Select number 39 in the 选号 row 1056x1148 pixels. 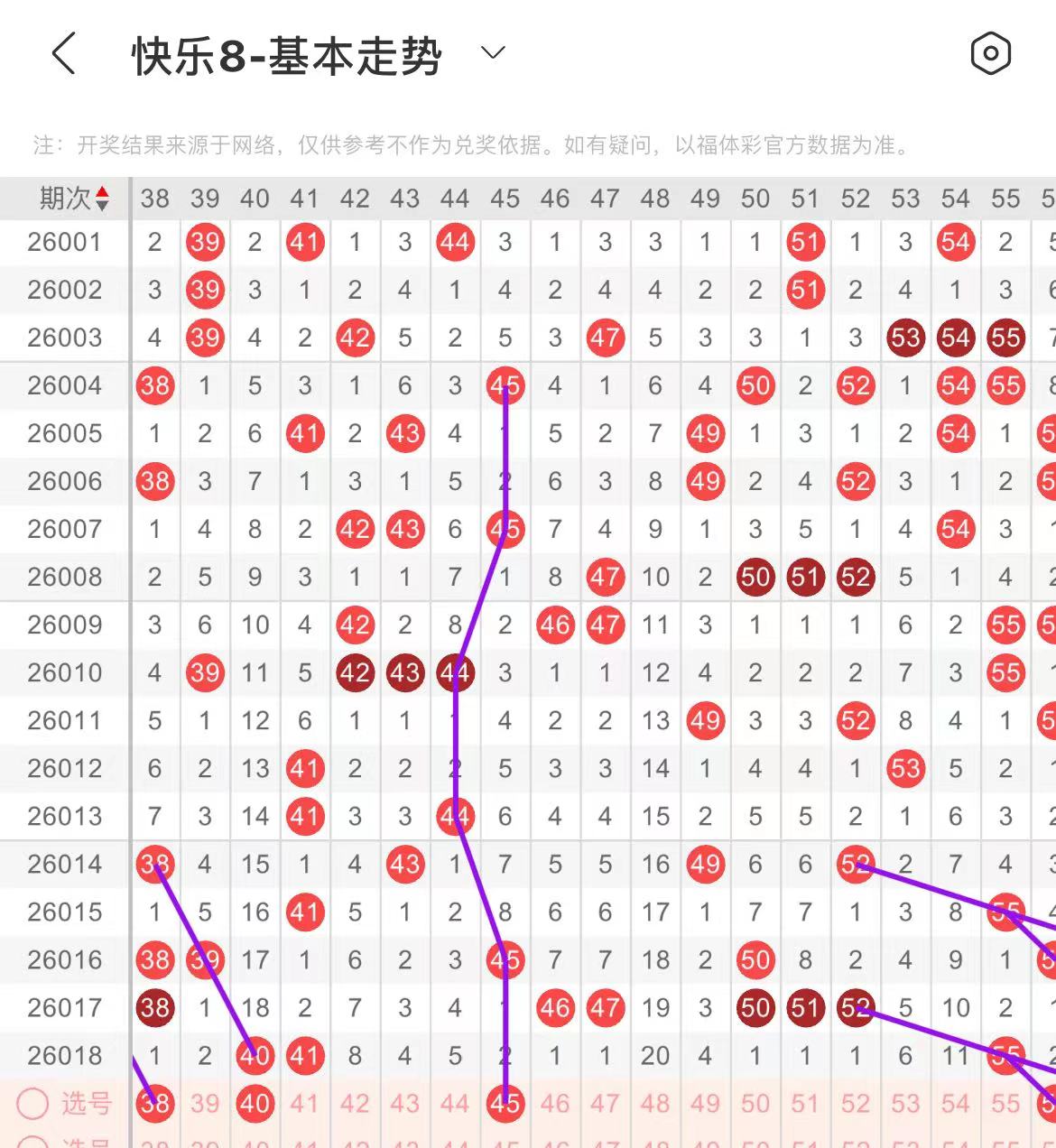[205, 1103]
